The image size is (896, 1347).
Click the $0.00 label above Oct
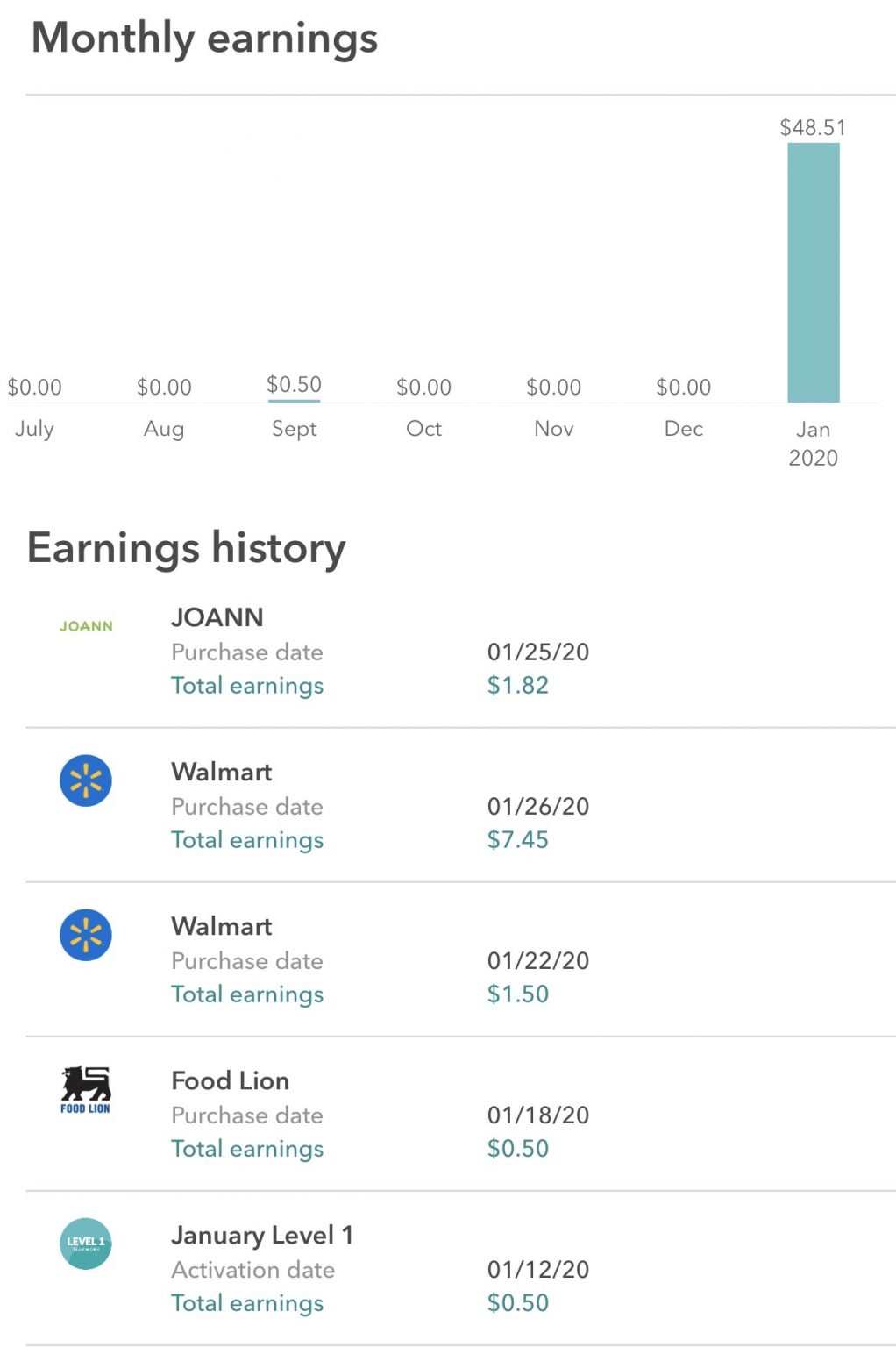click(424, 387)
